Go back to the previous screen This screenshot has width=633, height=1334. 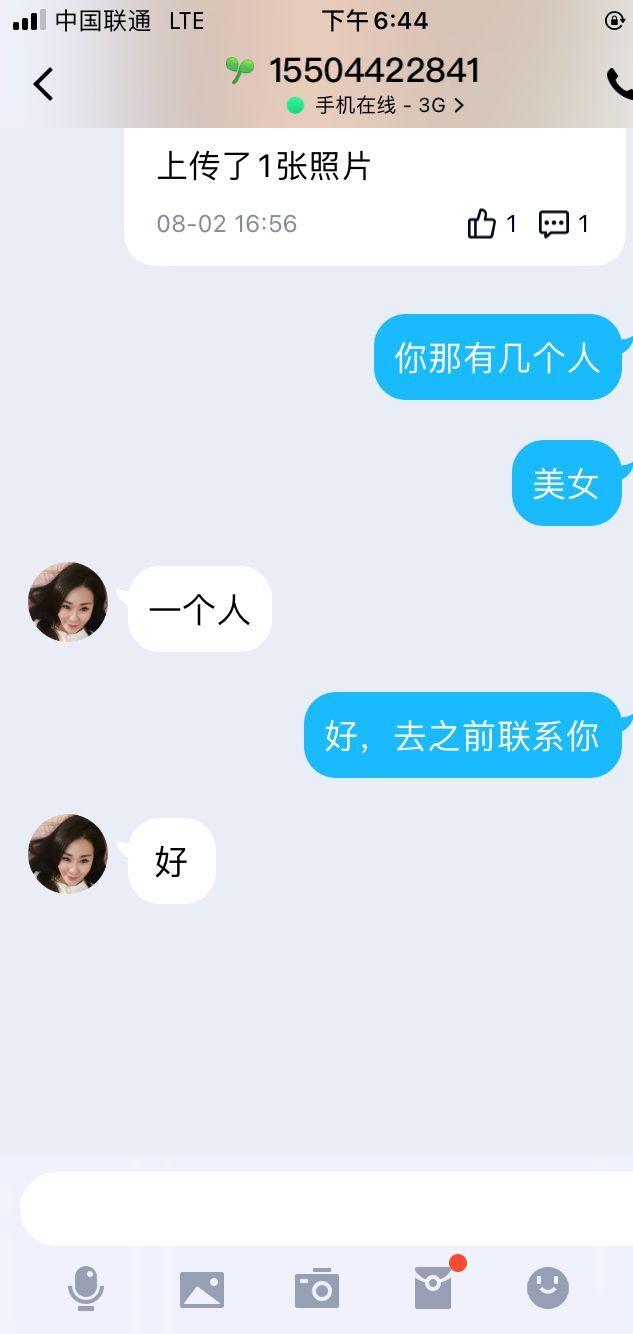(43, 85)
